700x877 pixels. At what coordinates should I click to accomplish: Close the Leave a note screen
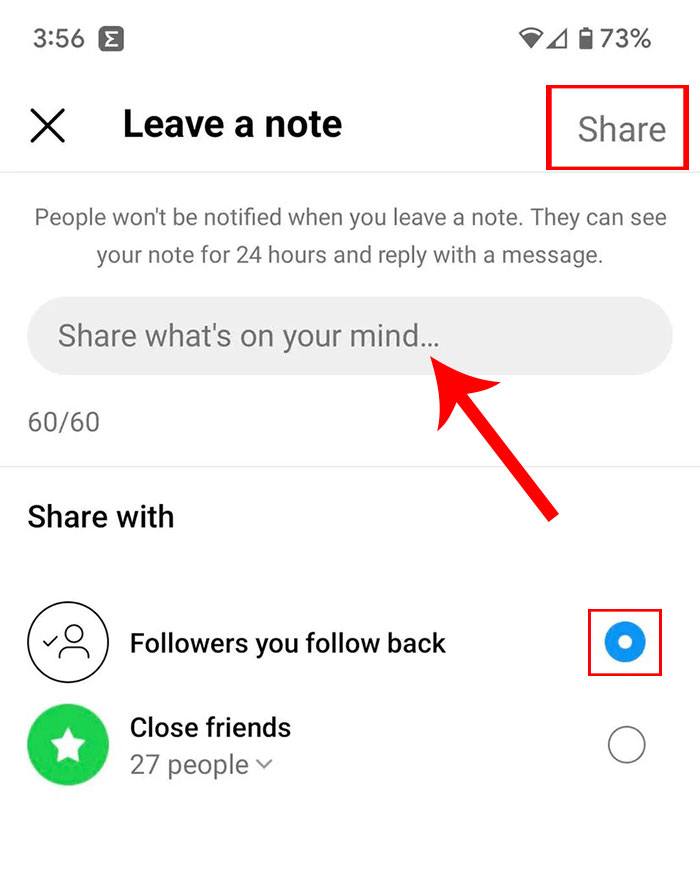coord(47,126)
